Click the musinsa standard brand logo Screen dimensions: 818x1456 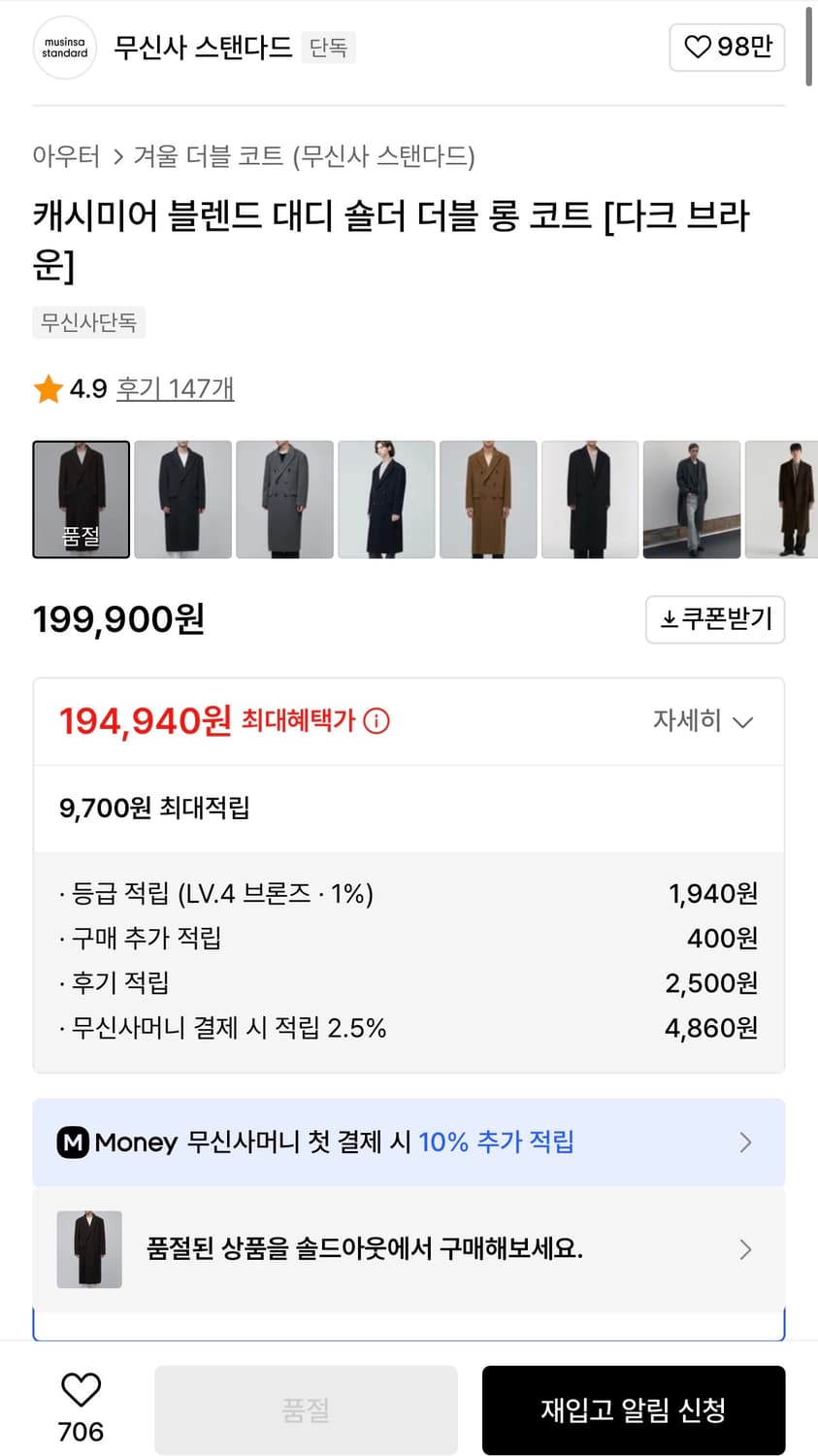64,48
